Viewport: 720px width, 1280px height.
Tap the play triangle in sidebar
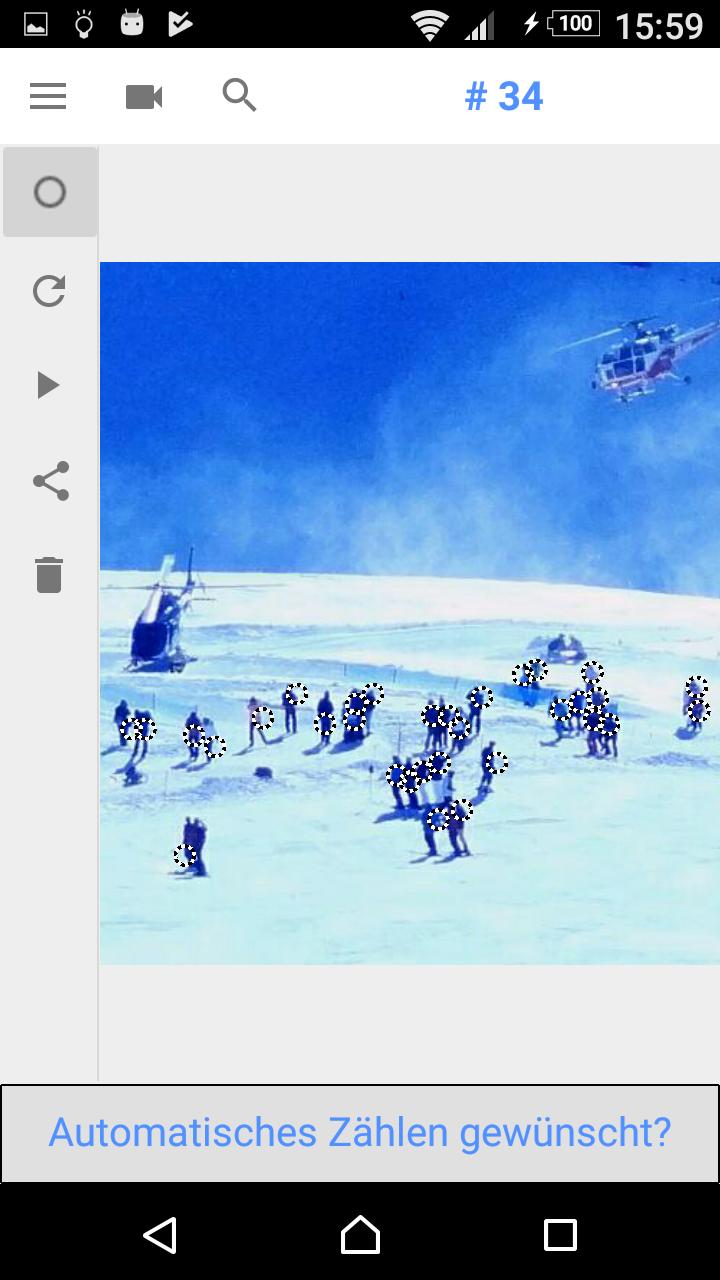pyautogui.click(x=48, y=385)
